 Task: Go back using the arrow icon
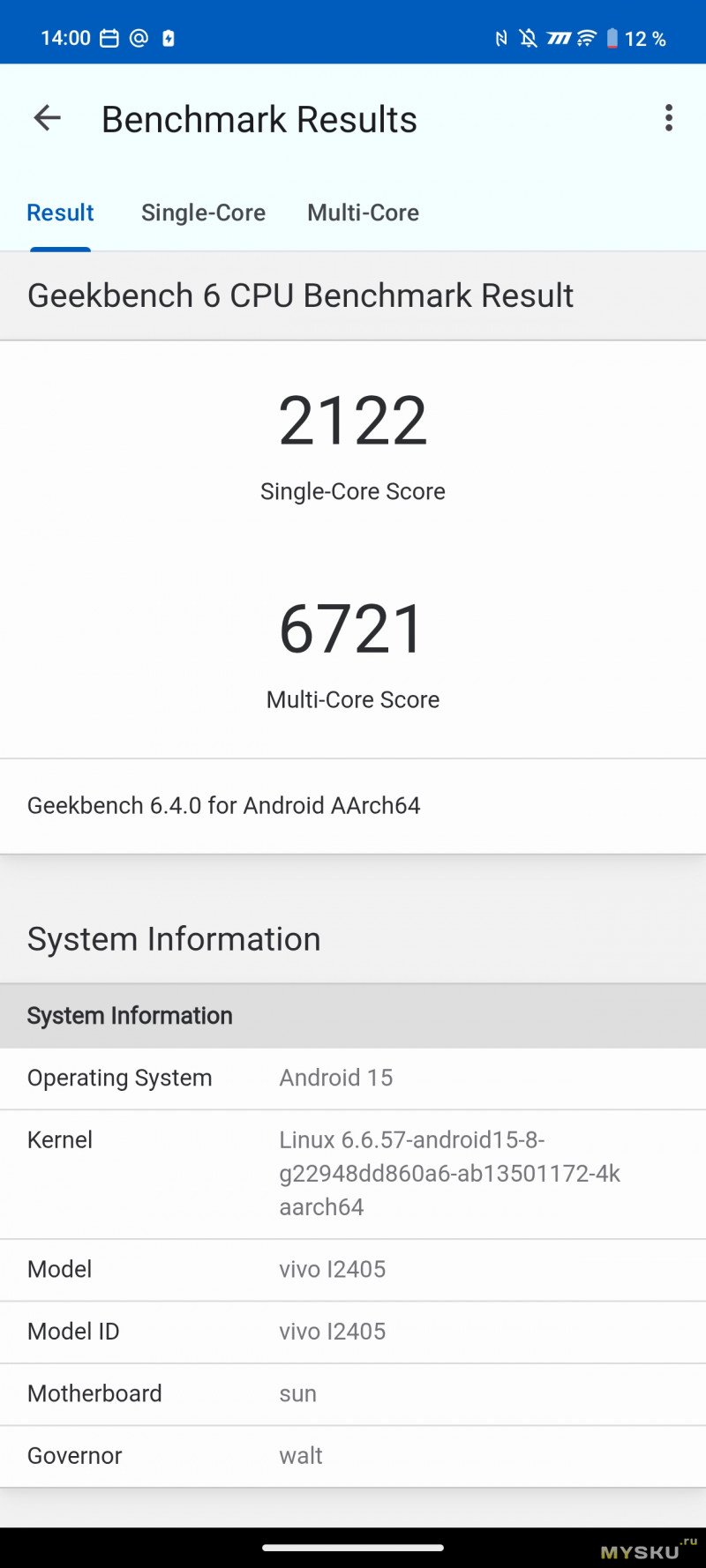point(47,118)
